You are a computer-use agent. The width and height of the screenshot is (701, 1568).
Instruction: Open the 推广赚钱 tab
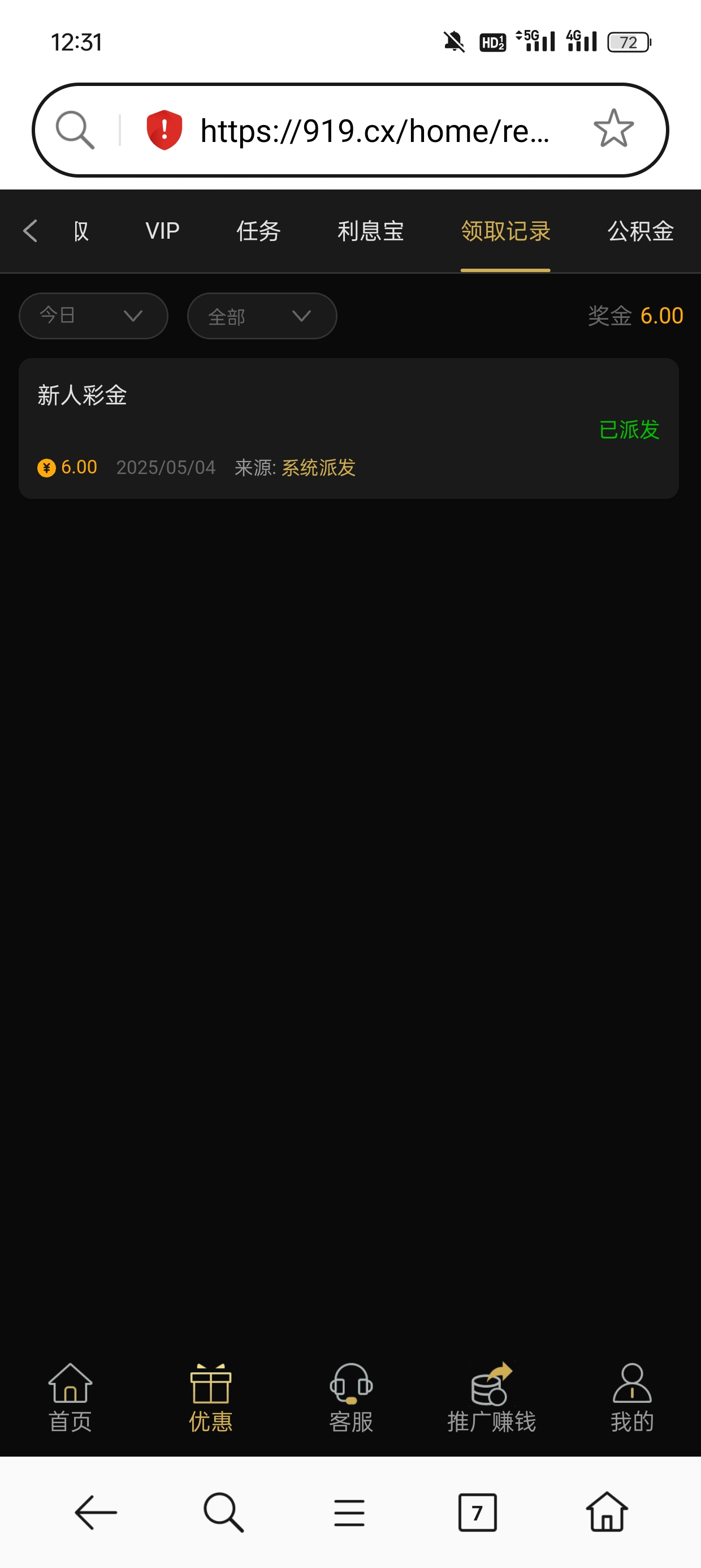[x=491, y=1398]
